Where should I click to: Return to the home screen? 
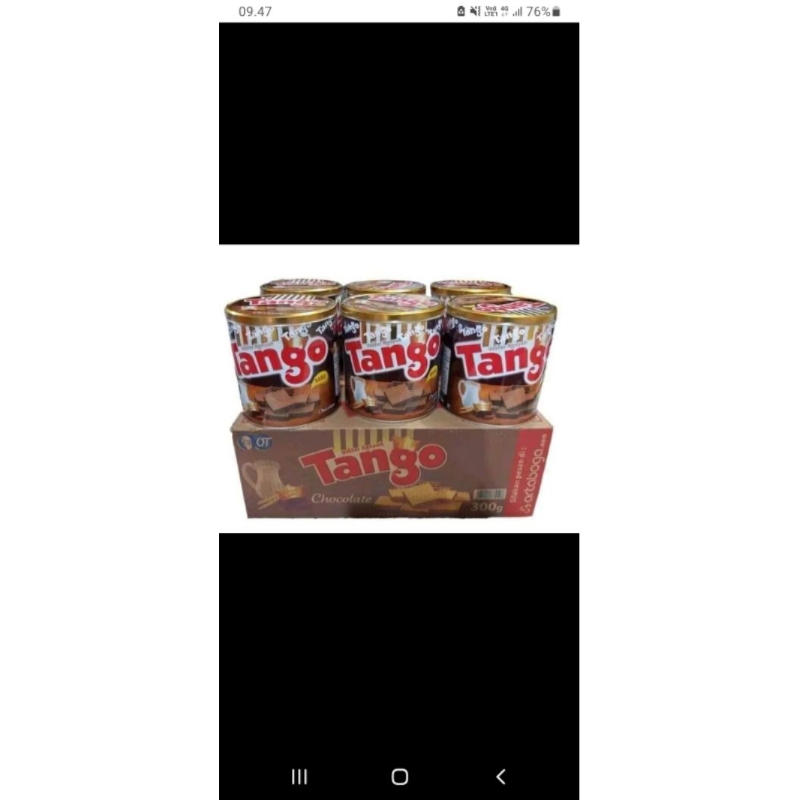tap(399, 776)
